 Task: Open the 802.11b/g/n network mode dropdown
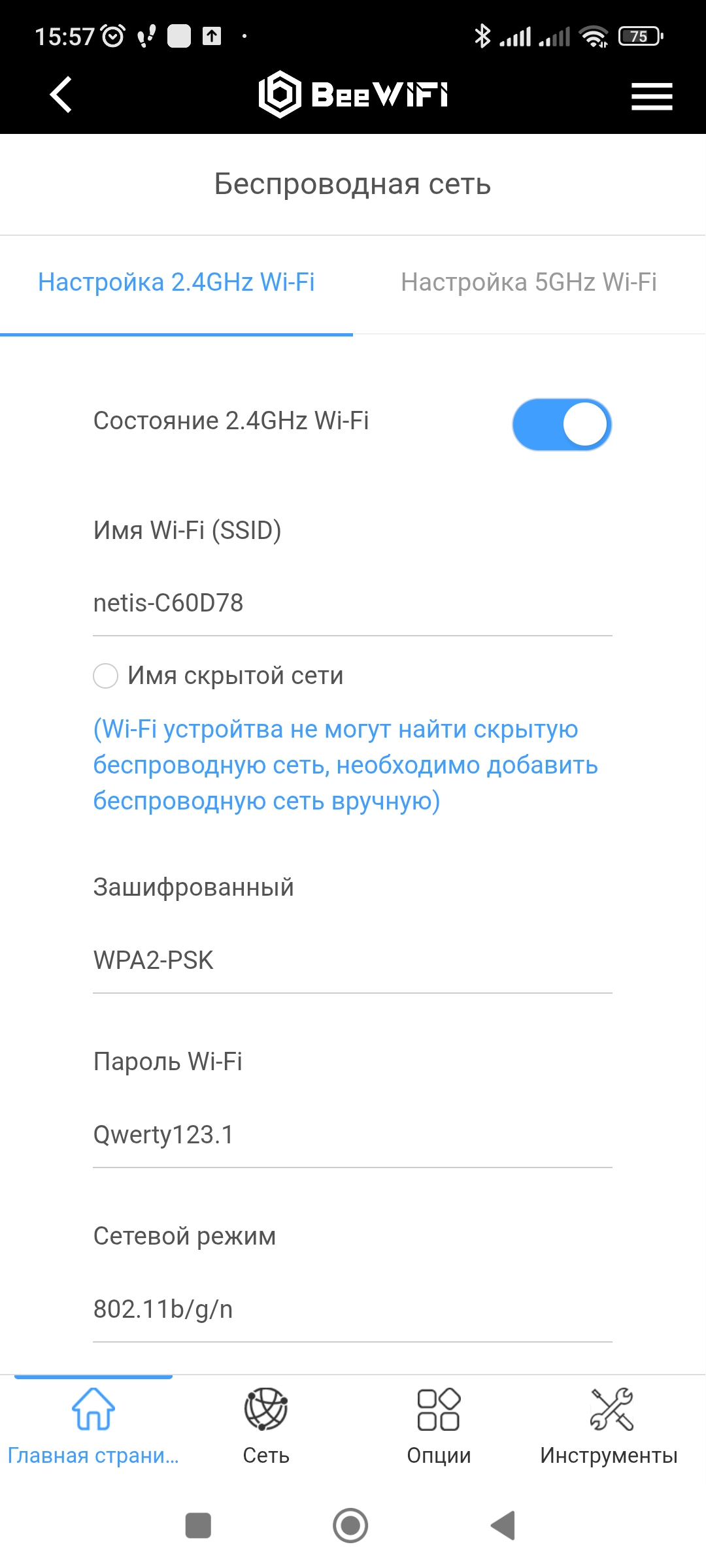coord(352,1309)
